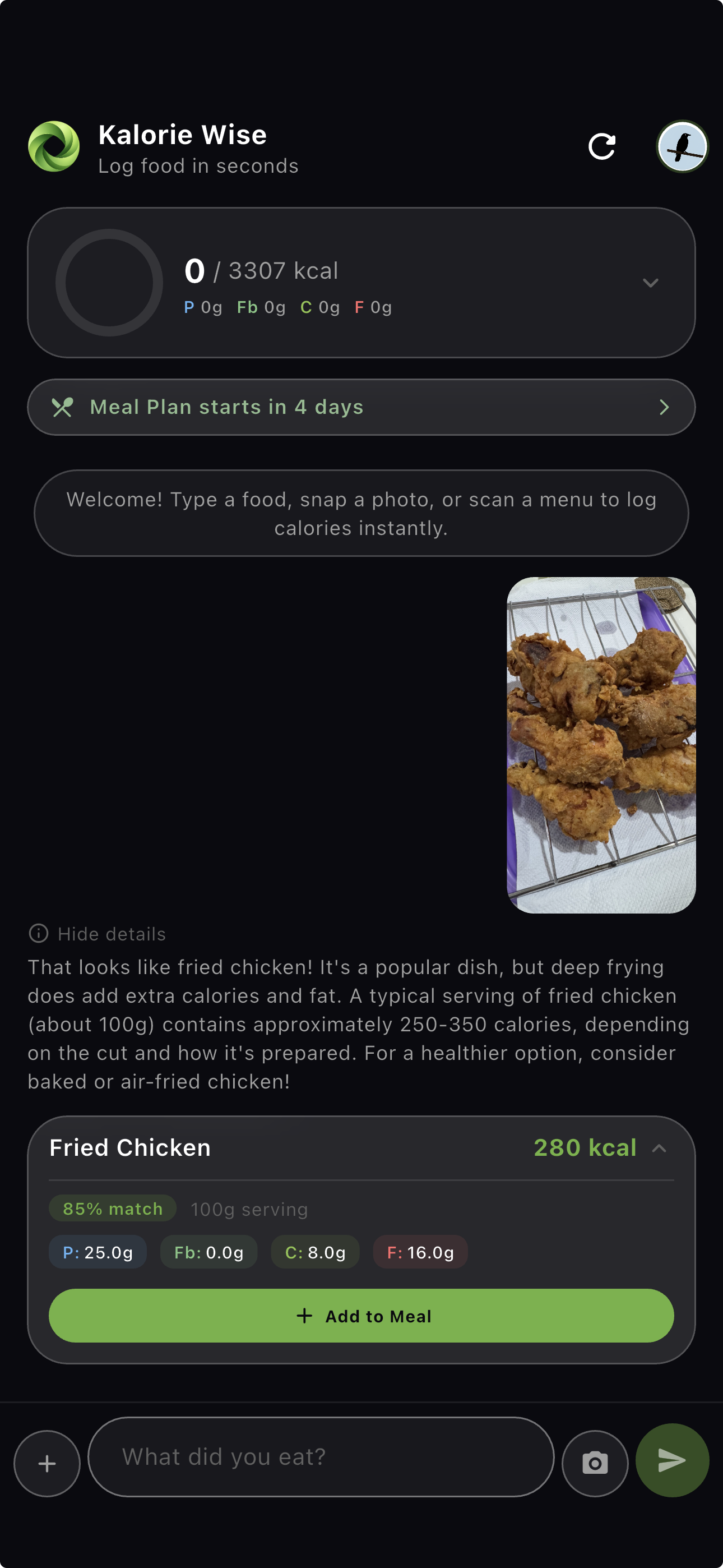Open Meal Plan starts in 4 days

click(361, 407)
